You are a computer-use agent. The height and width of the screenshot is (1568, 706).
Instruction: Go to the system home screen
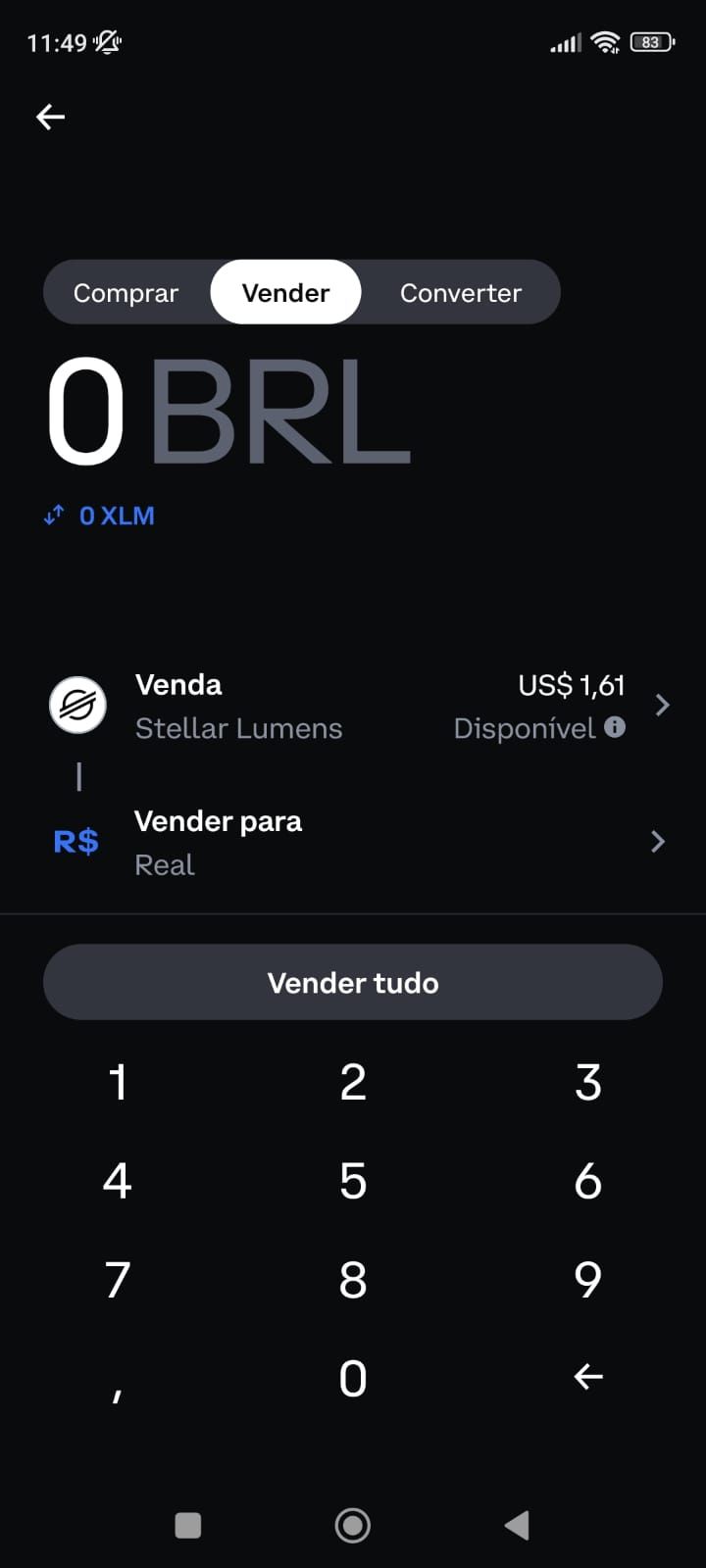coord(353,1525)
